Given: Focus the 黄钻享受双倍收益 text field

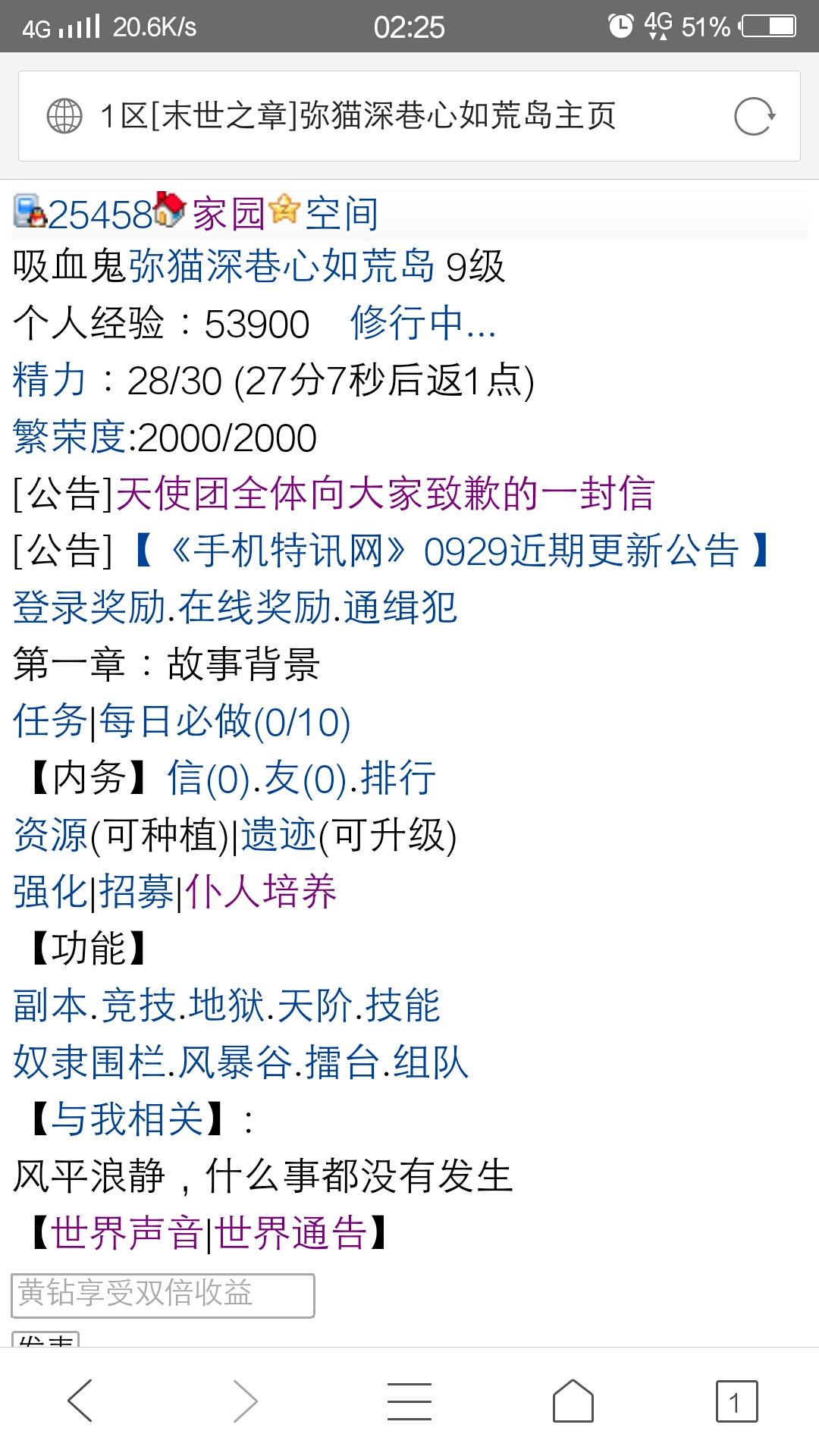Looking at the screenshot, I should 162,1294.
